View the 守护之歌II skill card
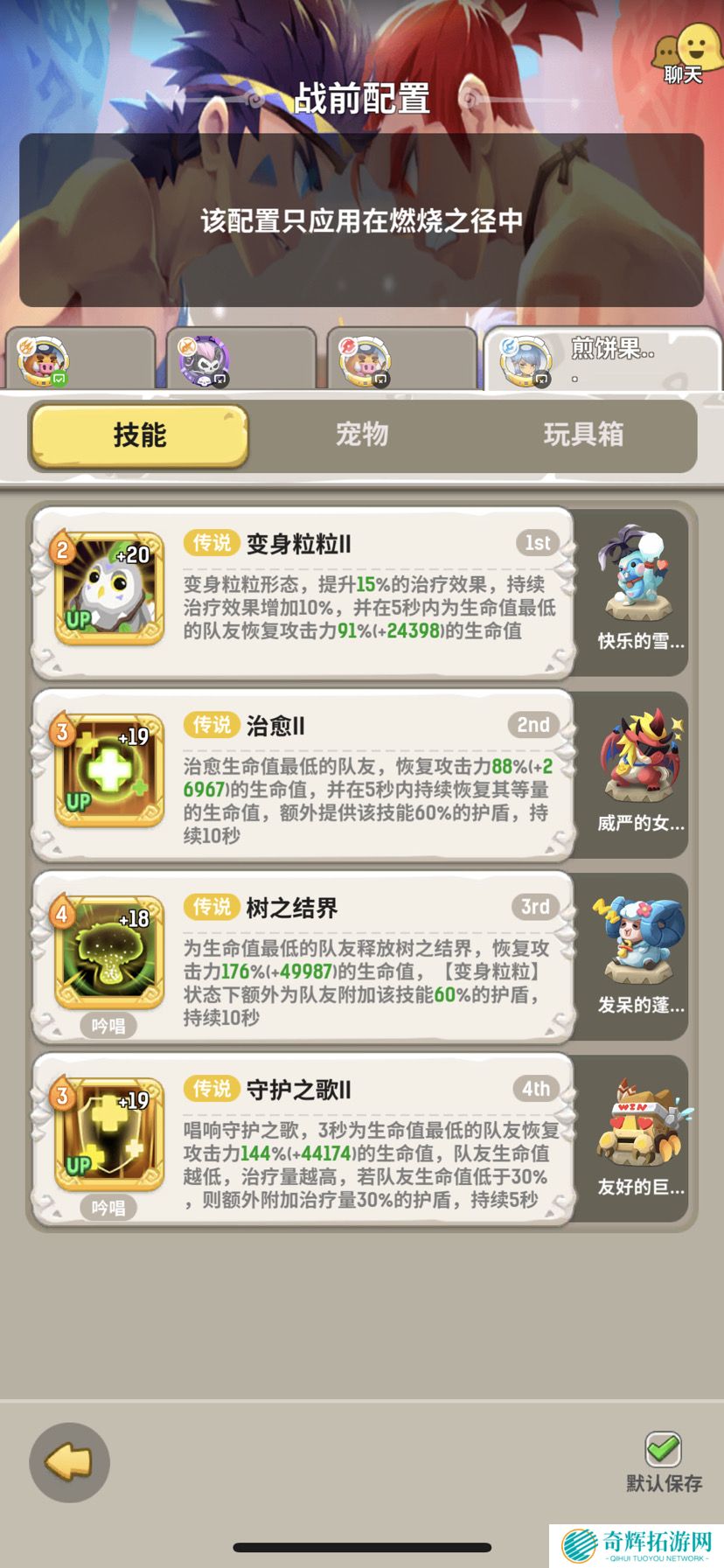This screenshot has height=1568, width=724. [303, 1139]
